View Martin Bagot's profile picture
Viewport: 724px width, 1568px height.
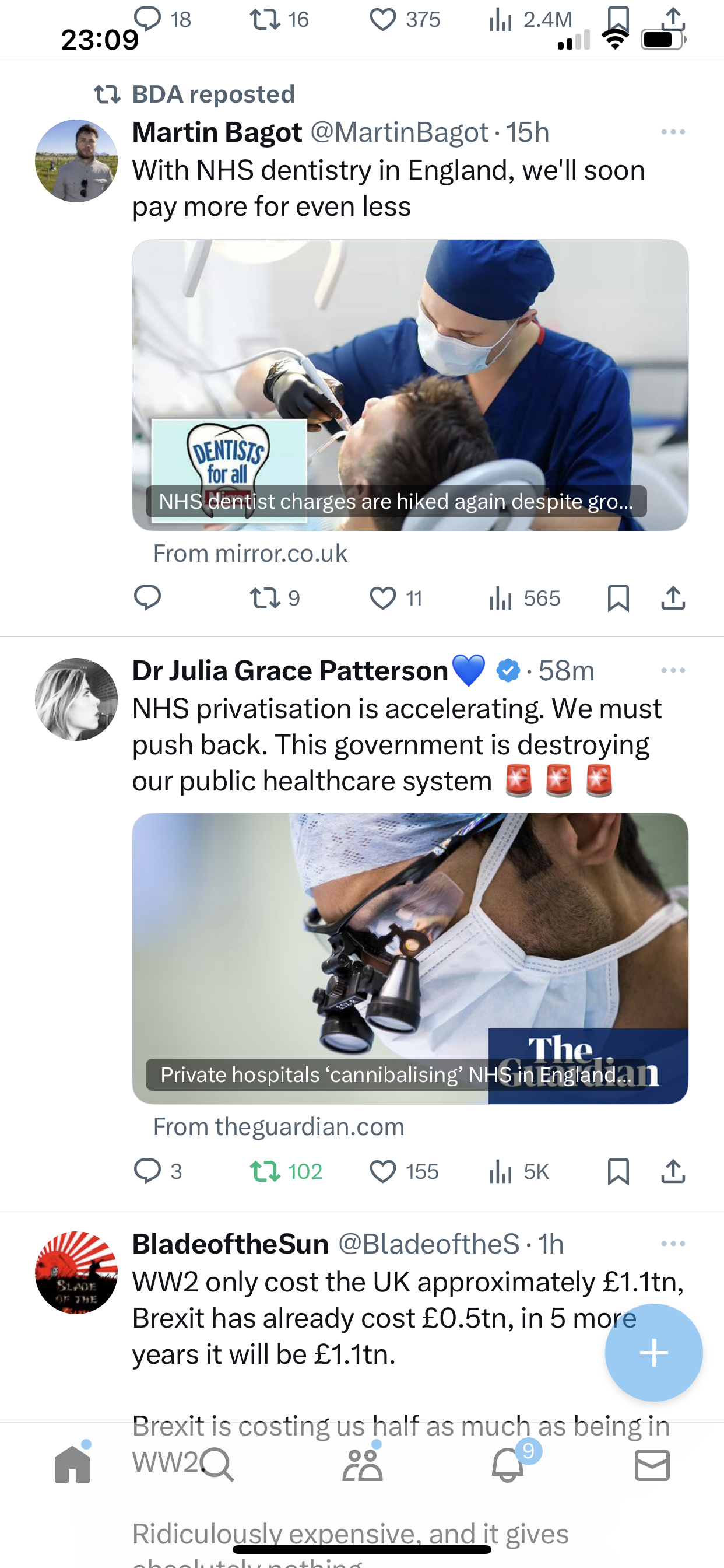click(x=76, y=160)
